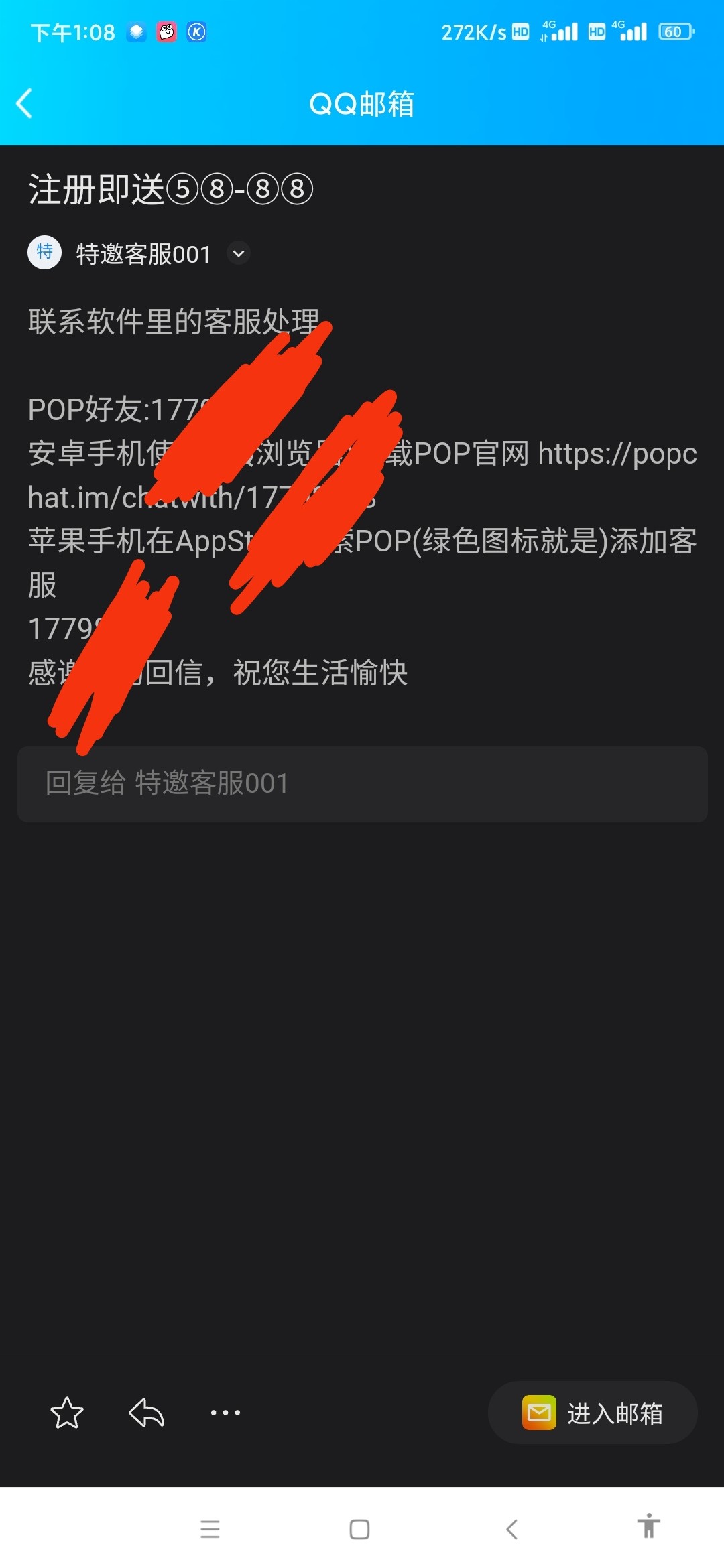Star this email
This screenshot has width=724, height=1568.
[67, 1413]
